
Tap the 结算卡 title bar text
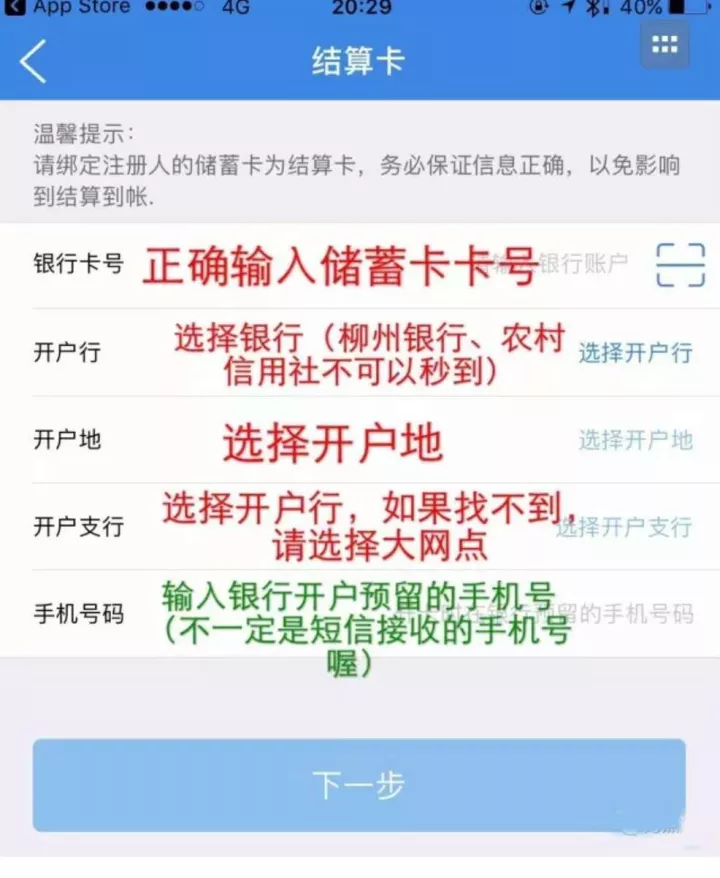[x=360, y=60]
